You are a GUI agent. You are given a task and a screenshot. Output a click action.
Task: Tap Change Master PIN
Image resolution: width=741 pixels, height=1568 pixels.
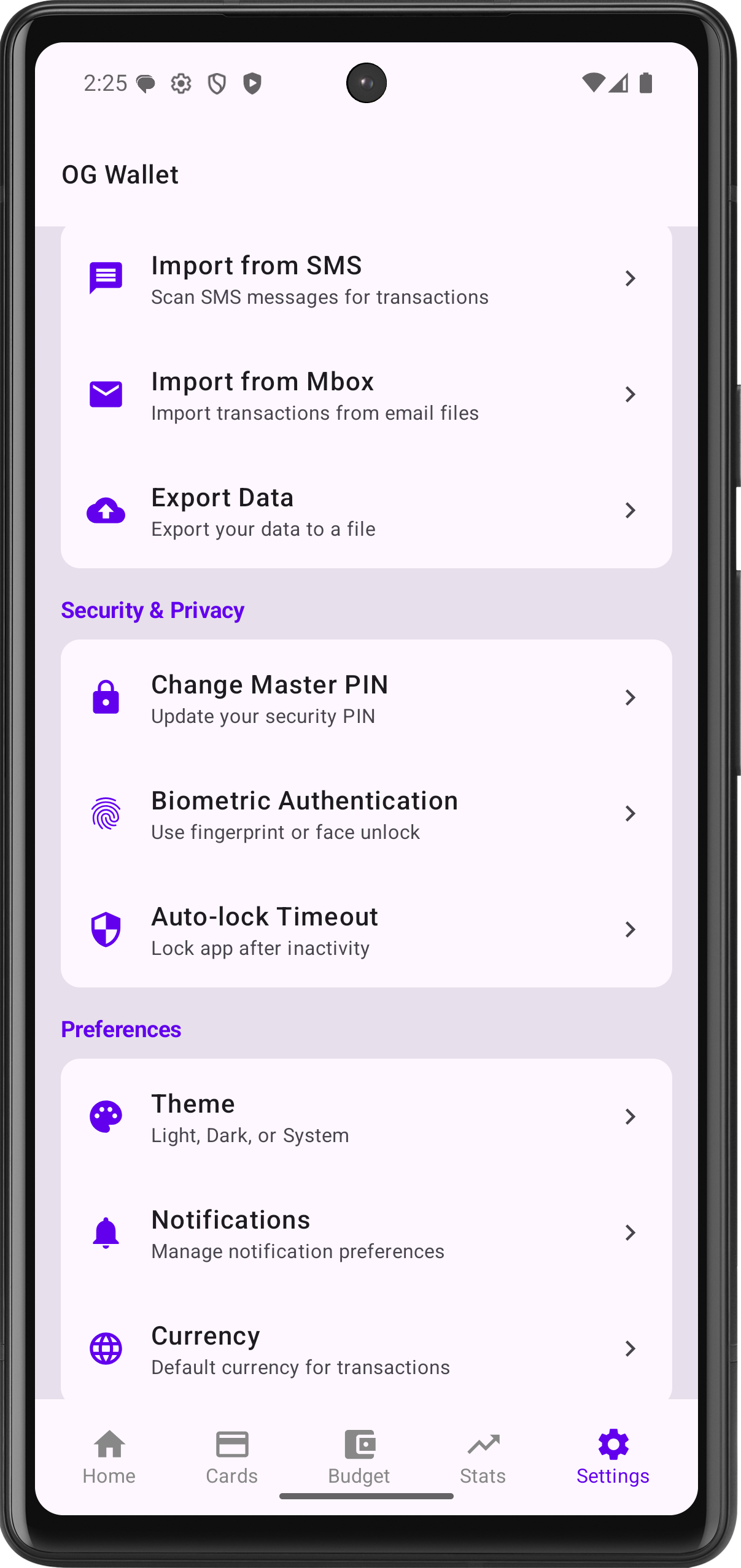(x=366, y=698)
